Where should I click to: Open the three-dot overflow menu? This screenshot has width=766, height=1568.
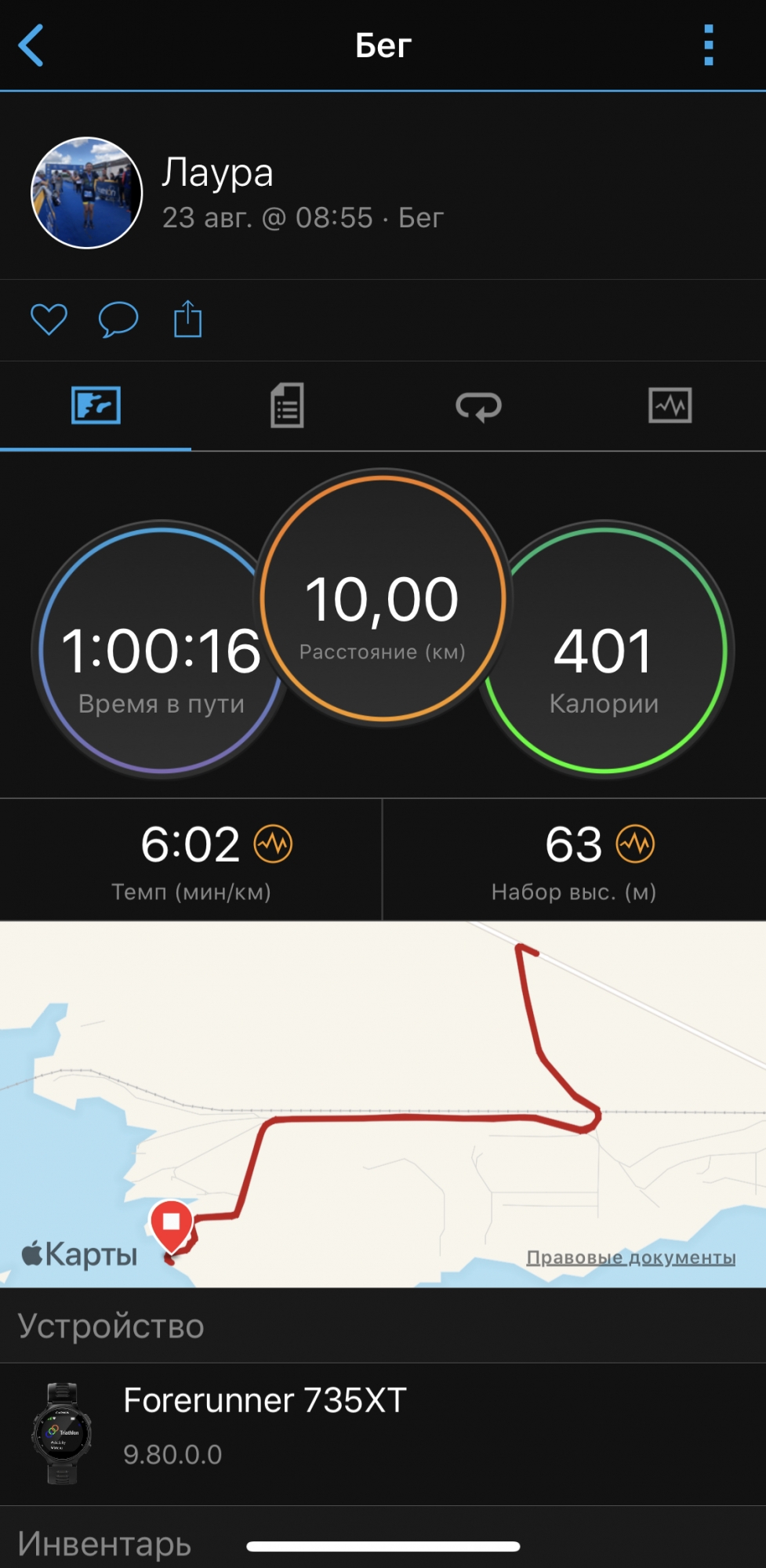(x=709, y=45)
